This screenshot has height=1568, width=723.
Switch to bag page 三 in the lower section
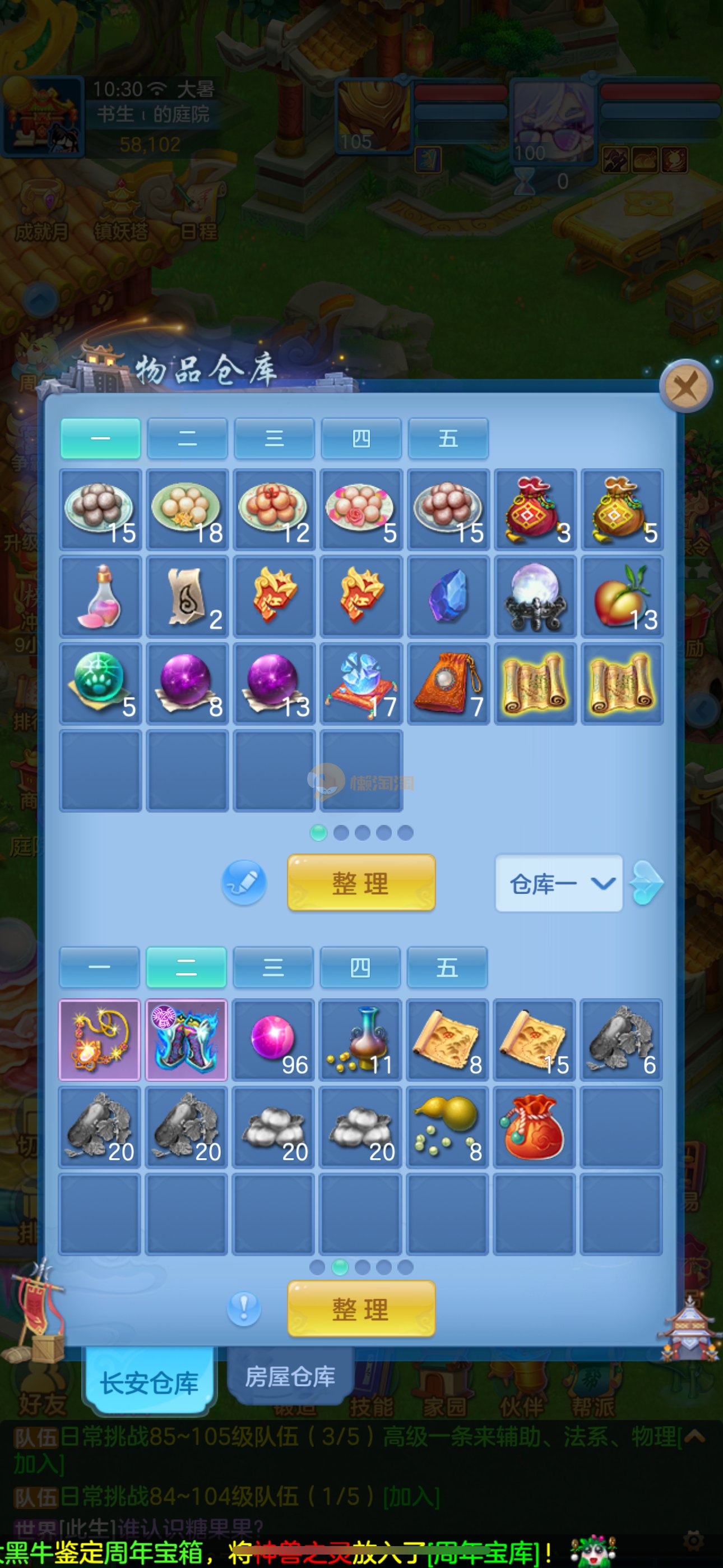274,967
